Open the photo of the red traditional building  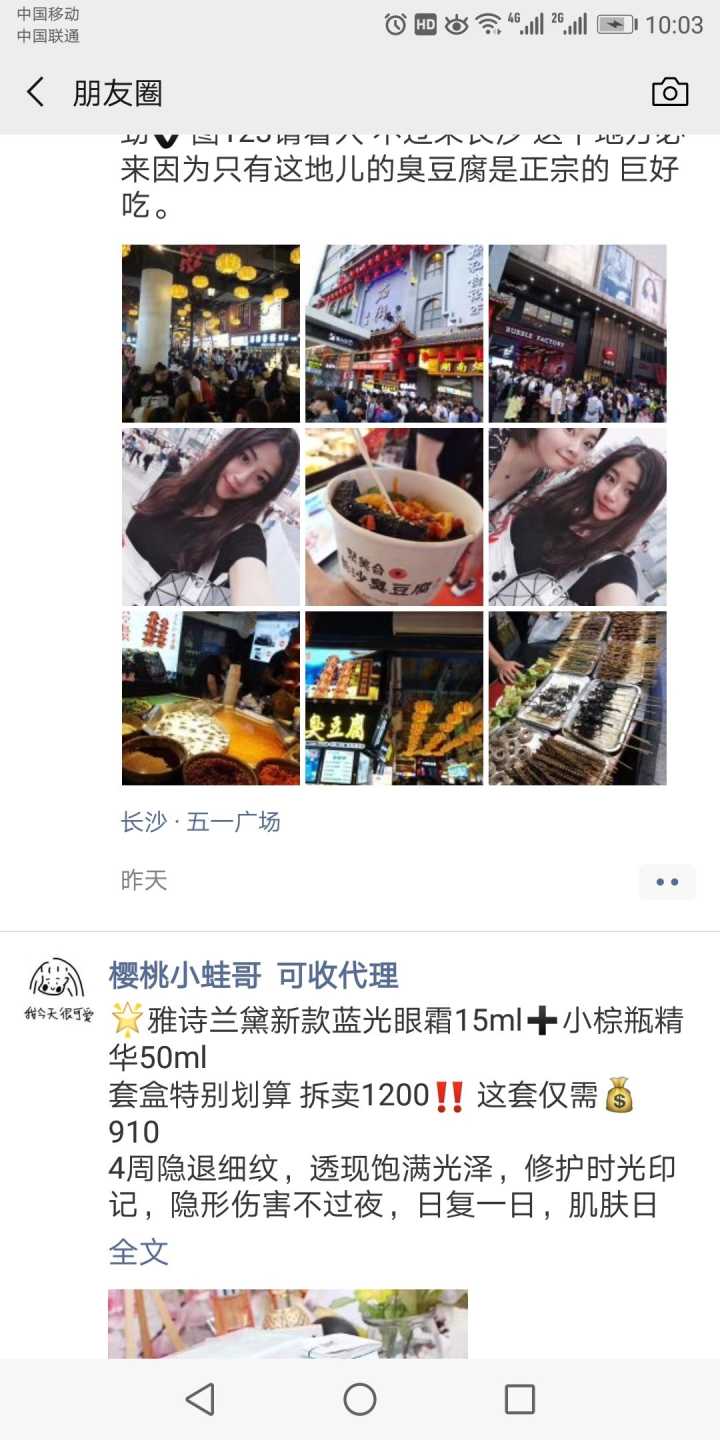click(x=394, y=333)
